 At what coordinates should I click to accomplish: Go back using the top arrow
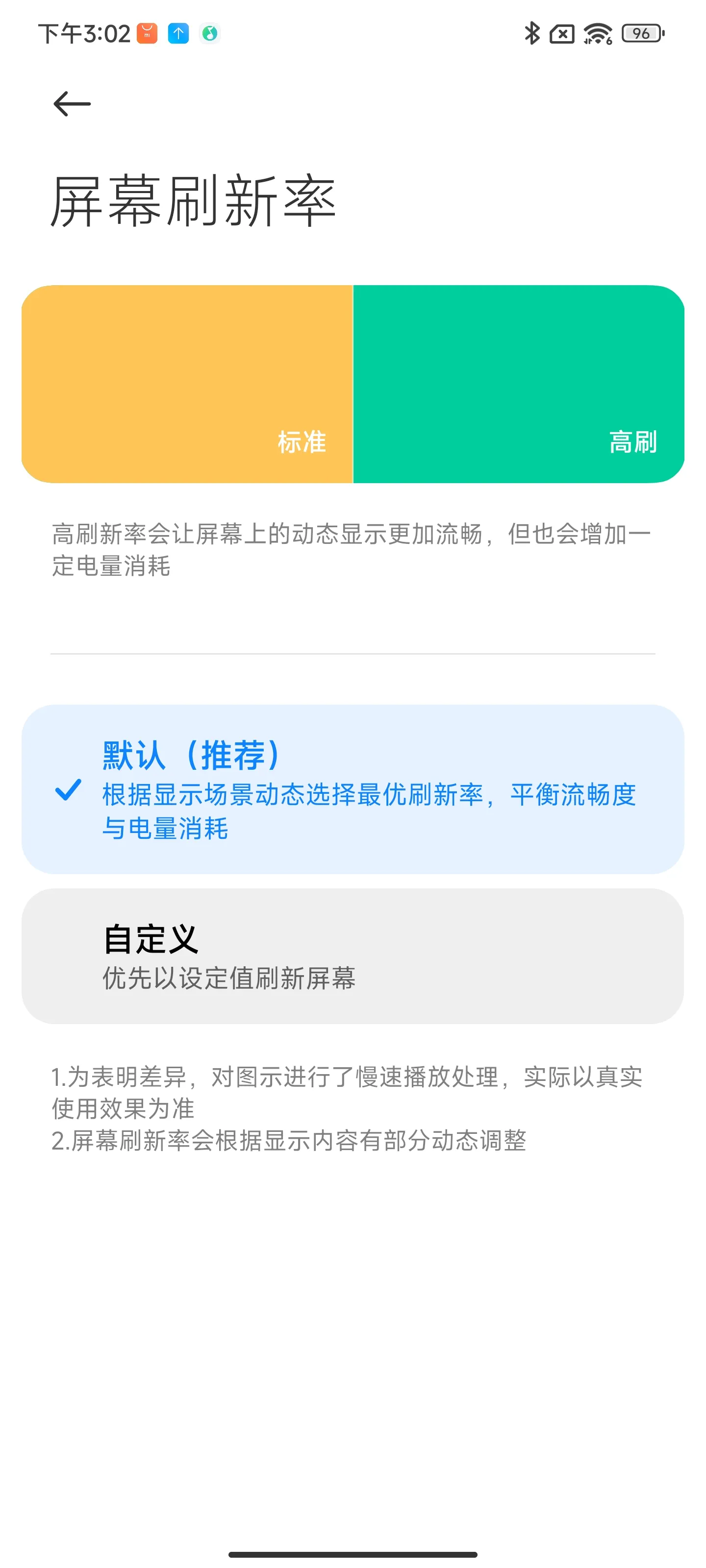[x=72, y=104]
